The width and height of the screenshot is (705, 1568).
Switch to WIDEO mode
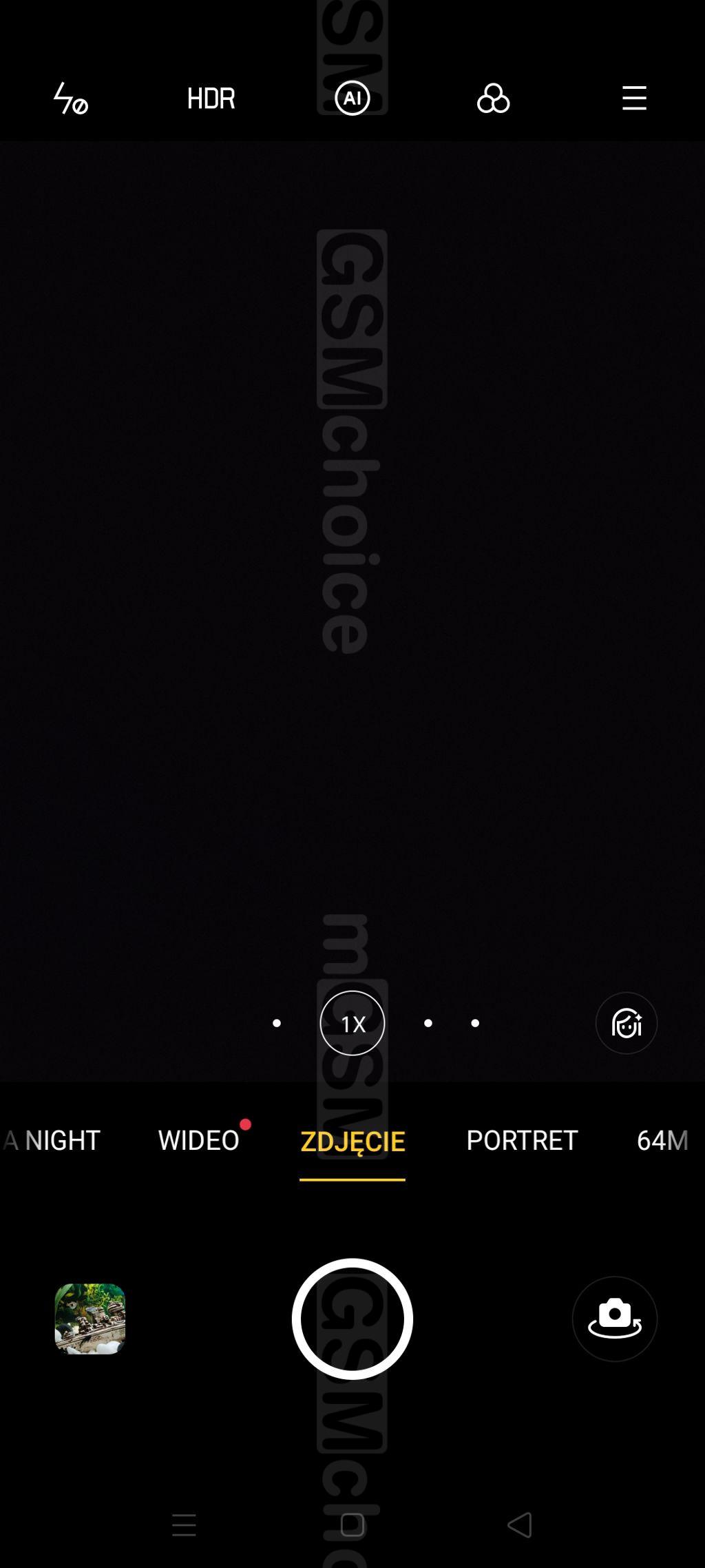199,1140
